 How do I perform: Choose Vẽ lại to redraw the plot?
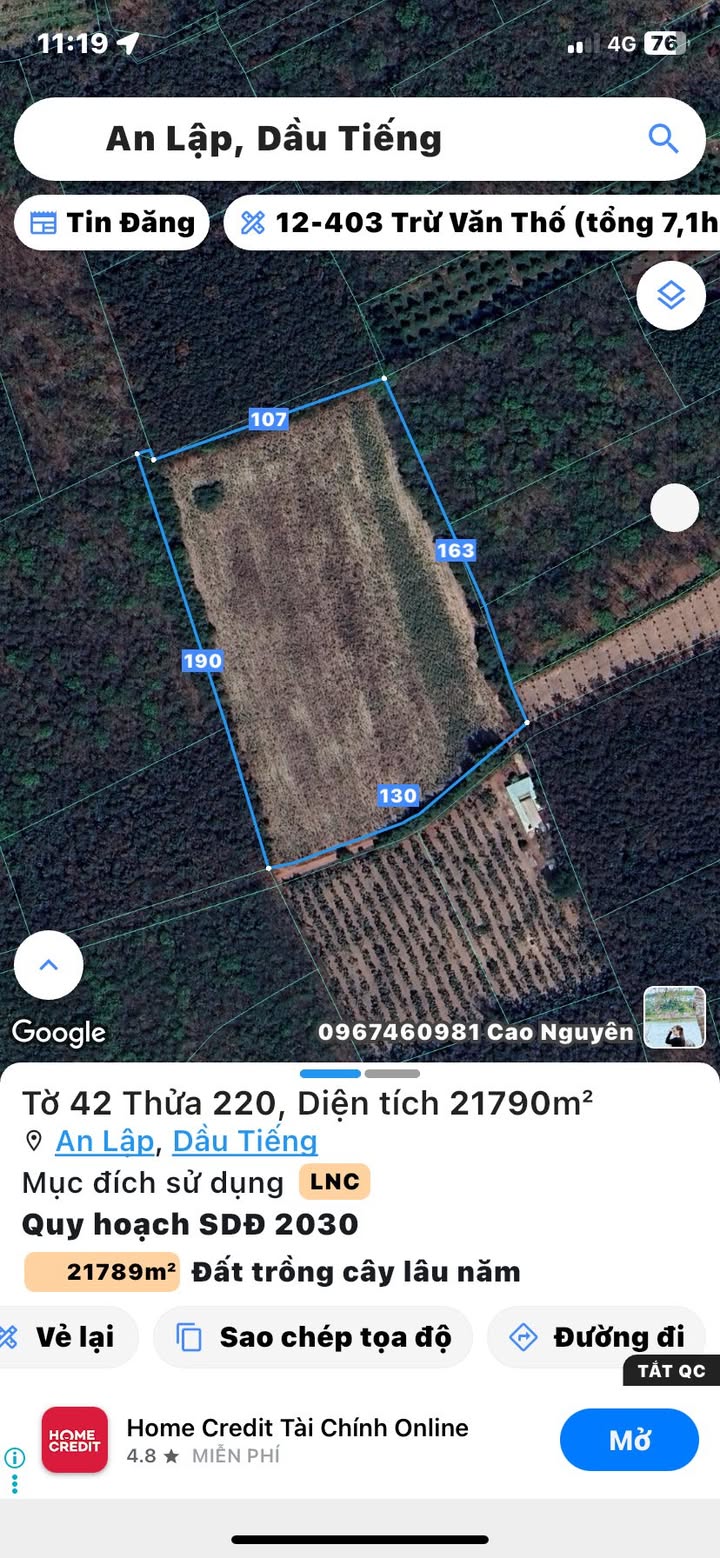point(66,1337)
